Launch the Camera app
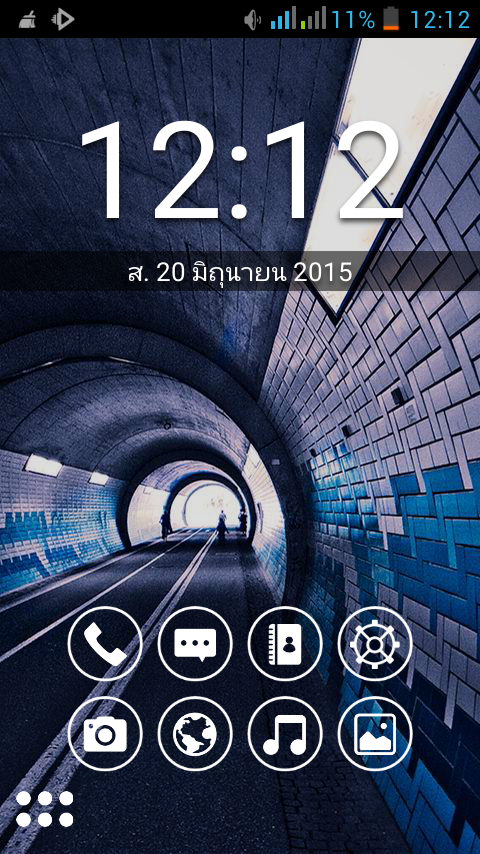The image size is (480, 854). [105, 734]
